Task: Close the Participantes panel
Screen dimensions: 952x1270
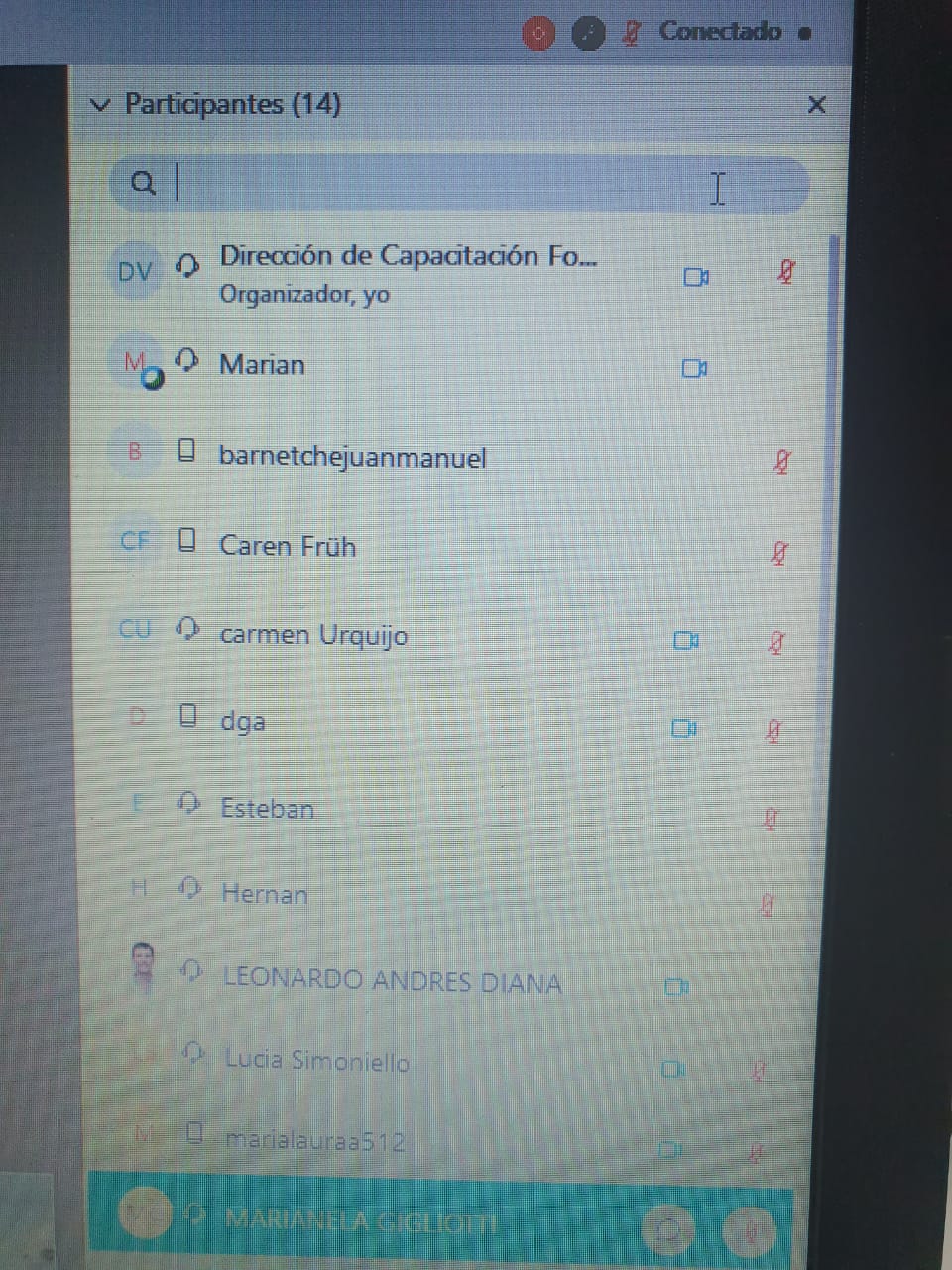Action: (x=816, y=104)
